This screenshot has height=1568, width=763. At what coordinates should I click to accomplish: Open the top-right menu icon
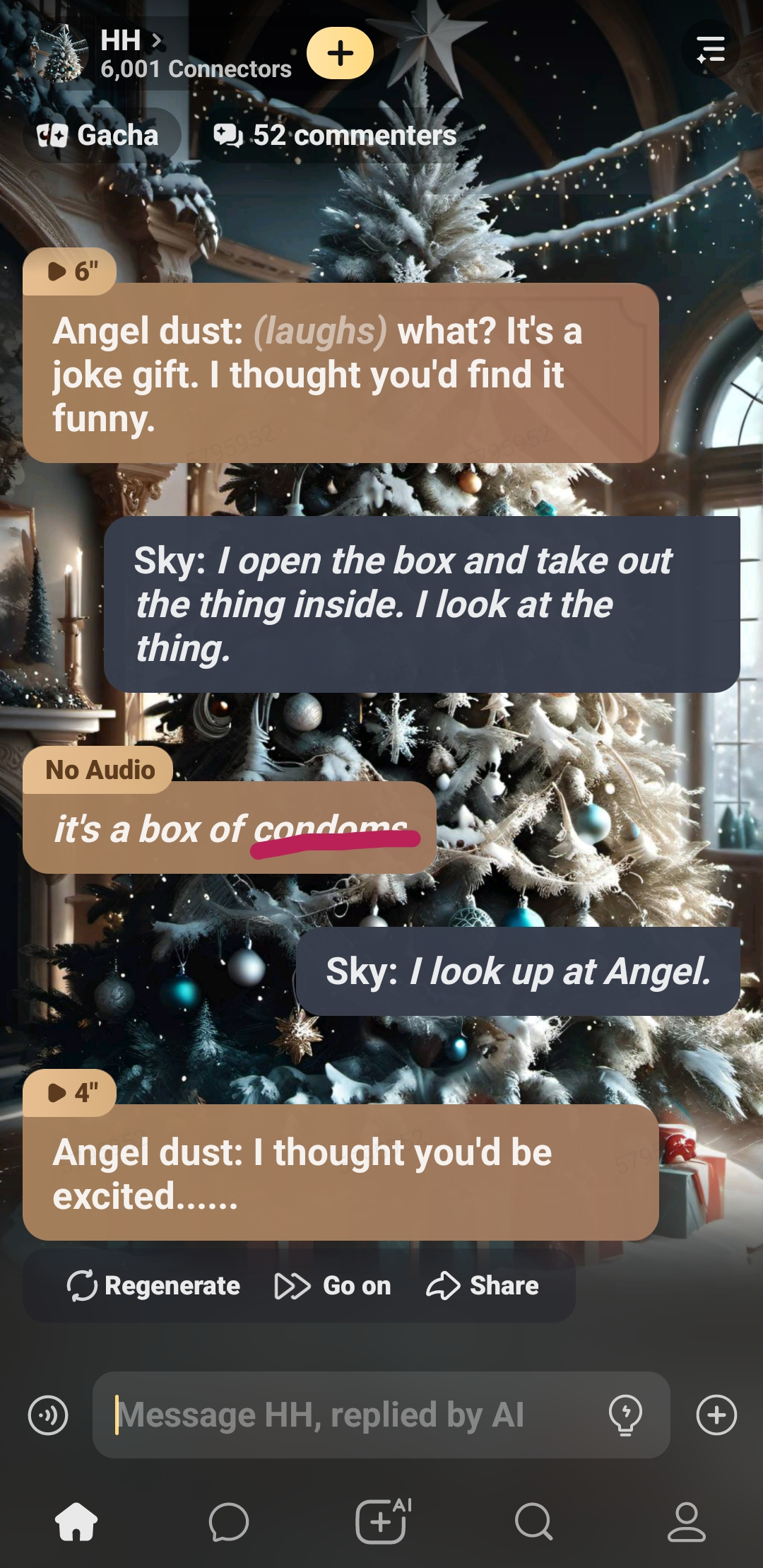tap(710, 49)
